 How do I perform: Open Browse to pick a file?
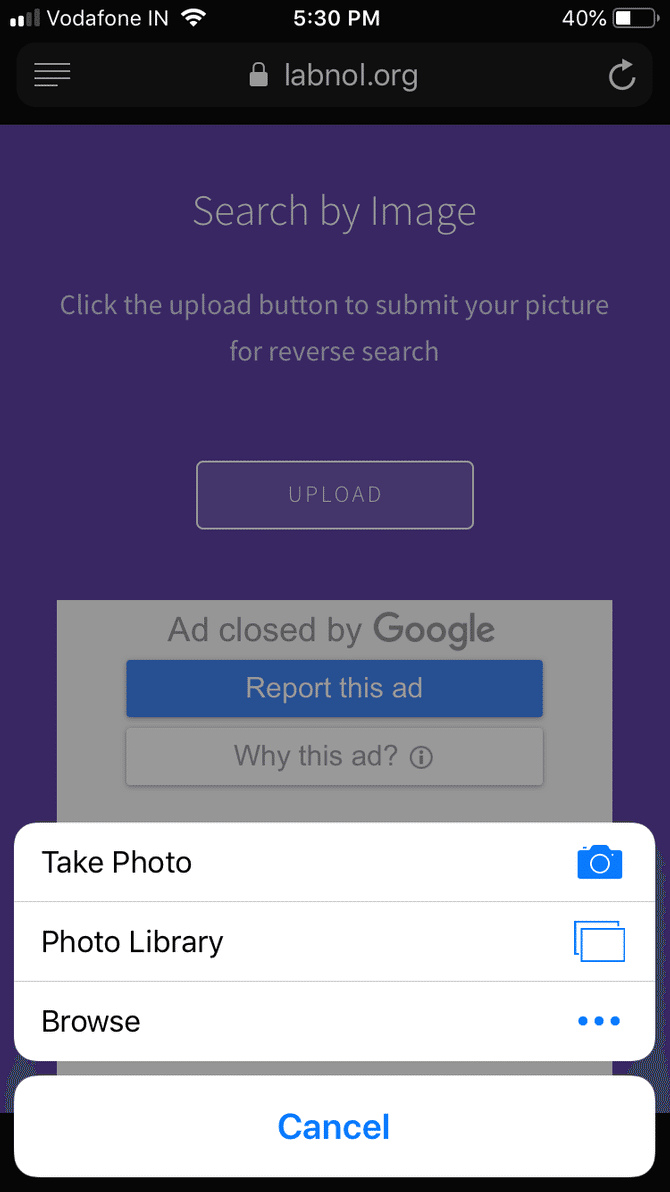pos(334,1021)
